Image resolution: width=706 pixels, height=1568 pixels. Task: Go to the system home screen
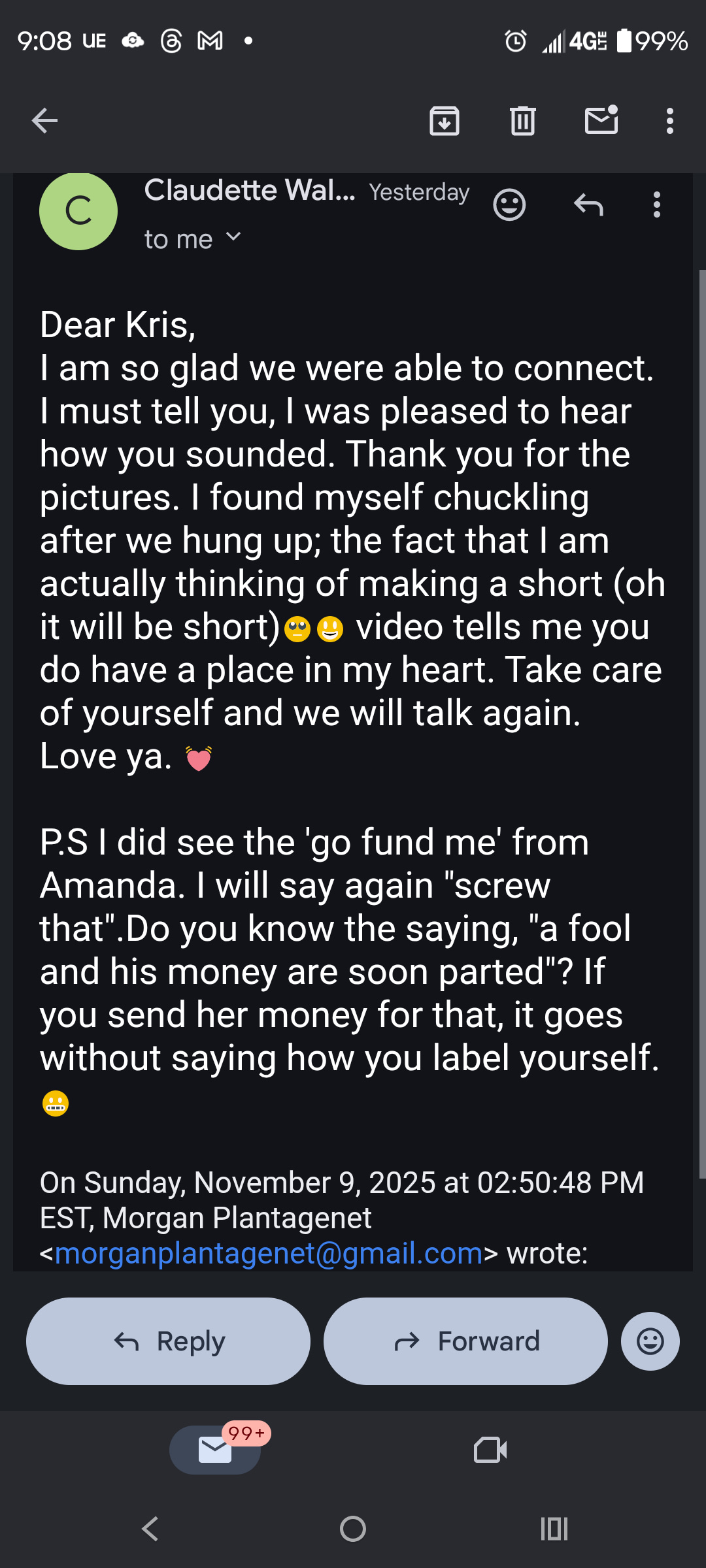353,1529
